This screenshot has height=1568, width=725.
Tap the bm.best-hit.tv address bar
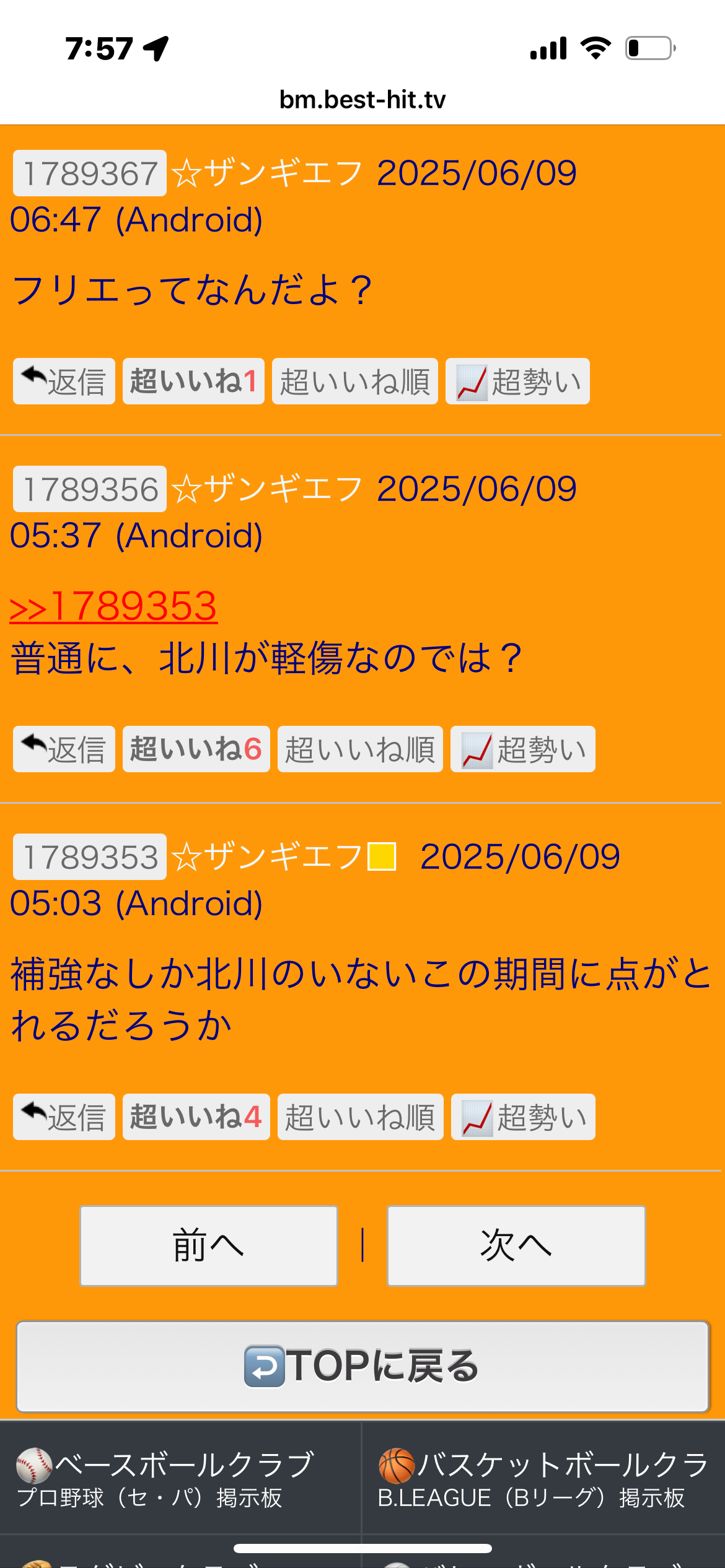click(362, 100)
